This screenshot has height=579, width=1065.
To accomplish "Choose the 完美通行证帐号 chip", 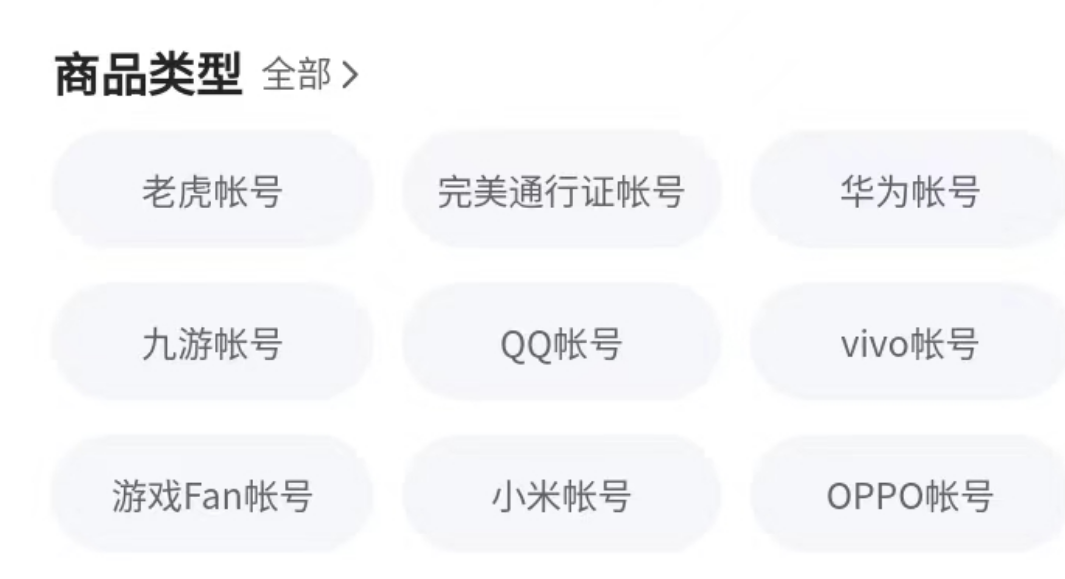I will tap(561, 191).
